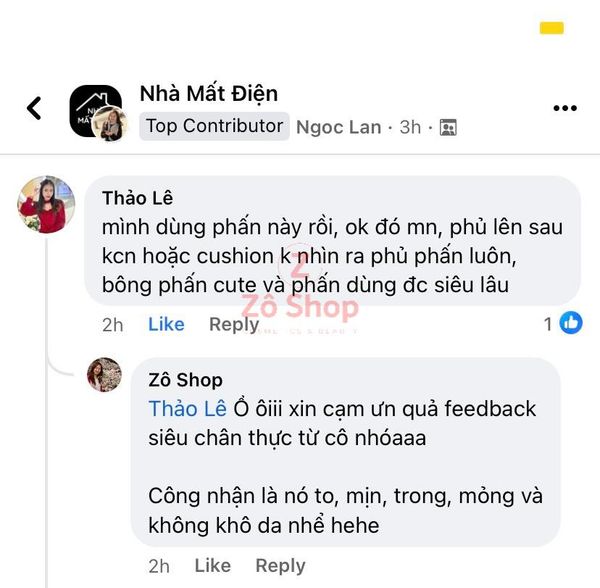This screenshot has width=600, height=588.
Task: Open the Nhà Mất Điện group page
Action: coord(209,93)
